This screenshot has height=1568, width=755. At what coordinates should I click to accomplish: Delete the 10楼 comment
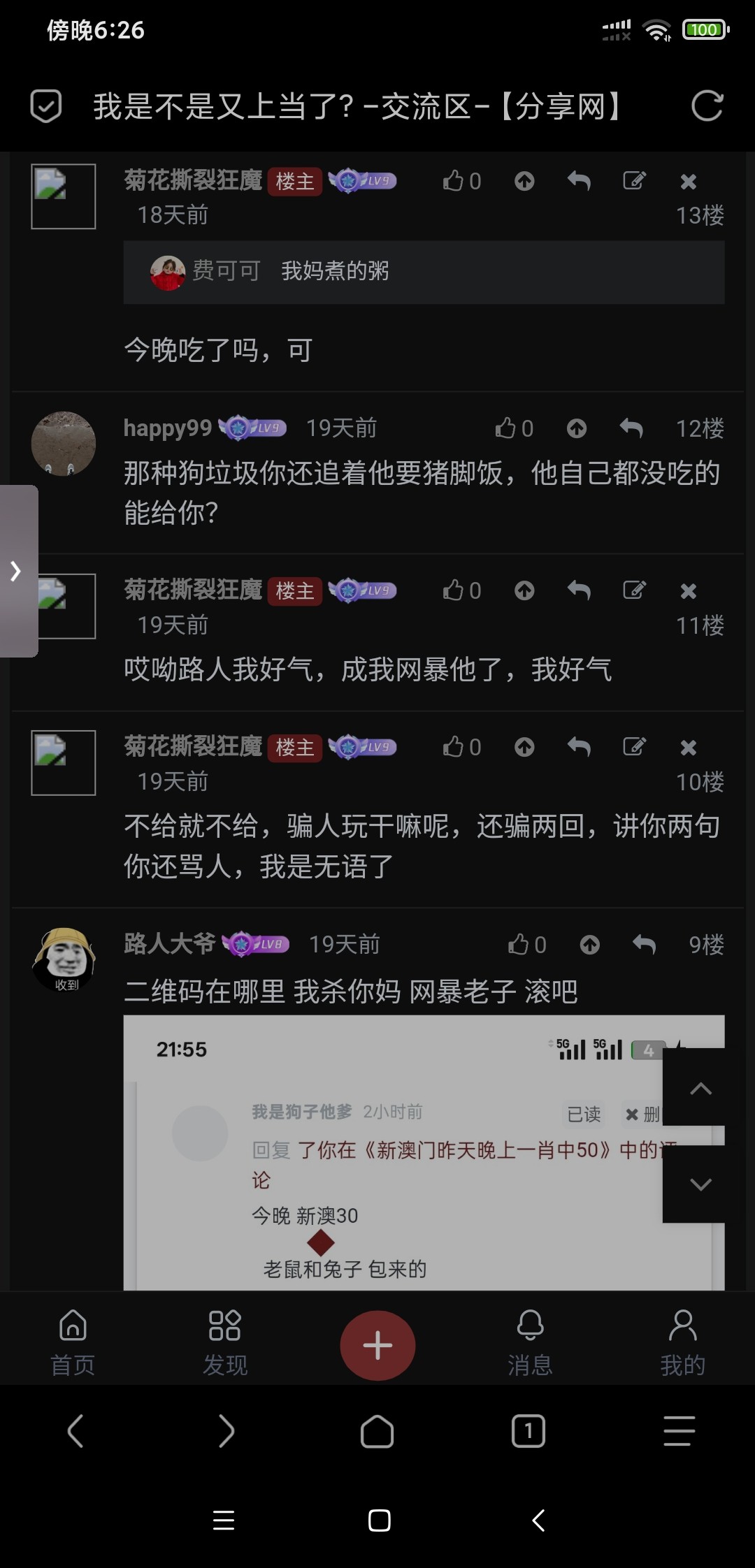tap(688, 748)
